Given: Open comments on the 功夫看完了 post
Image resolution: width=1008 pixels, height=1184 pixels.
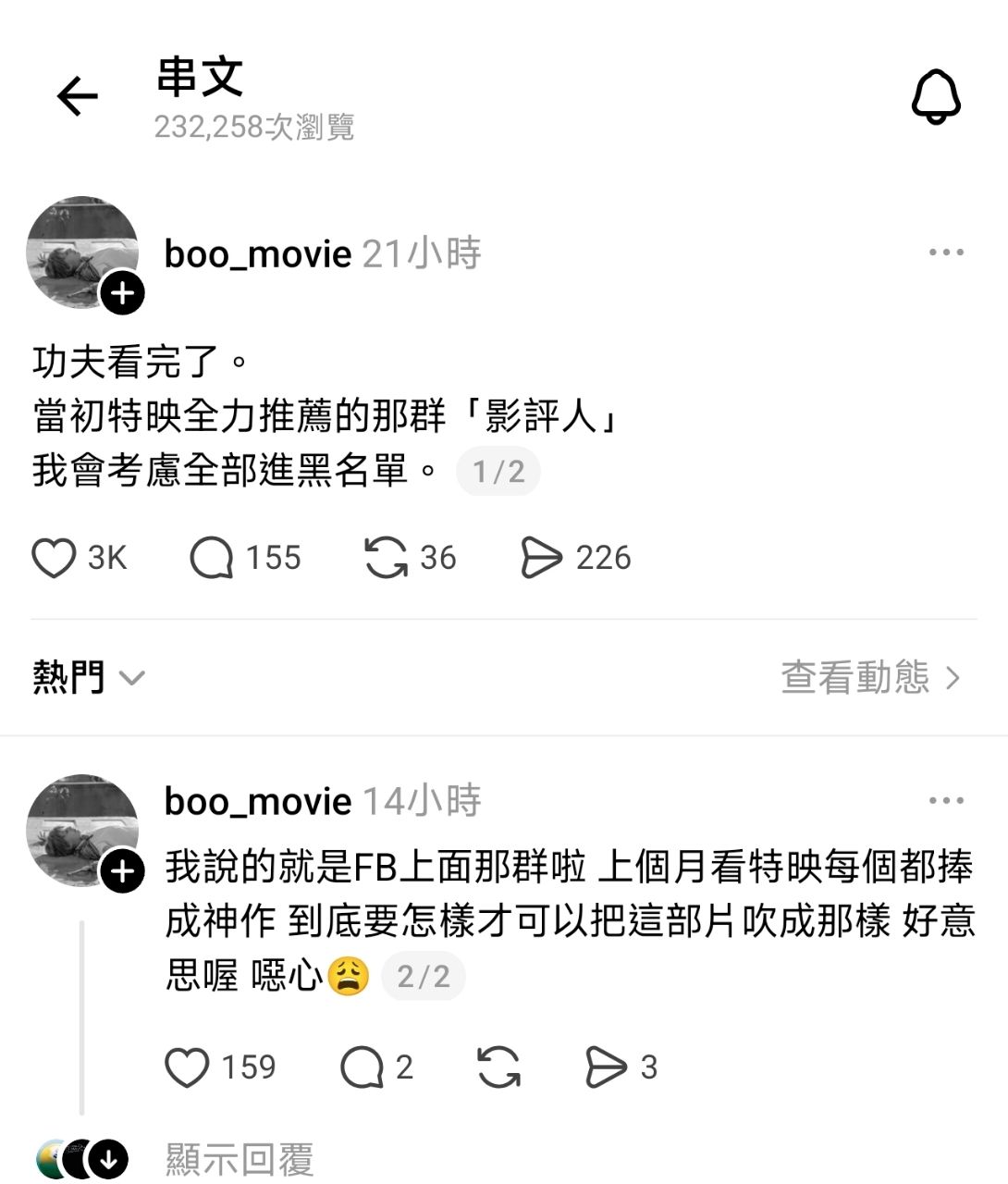Looking at the screenshot, I should (x=212, y=558).
